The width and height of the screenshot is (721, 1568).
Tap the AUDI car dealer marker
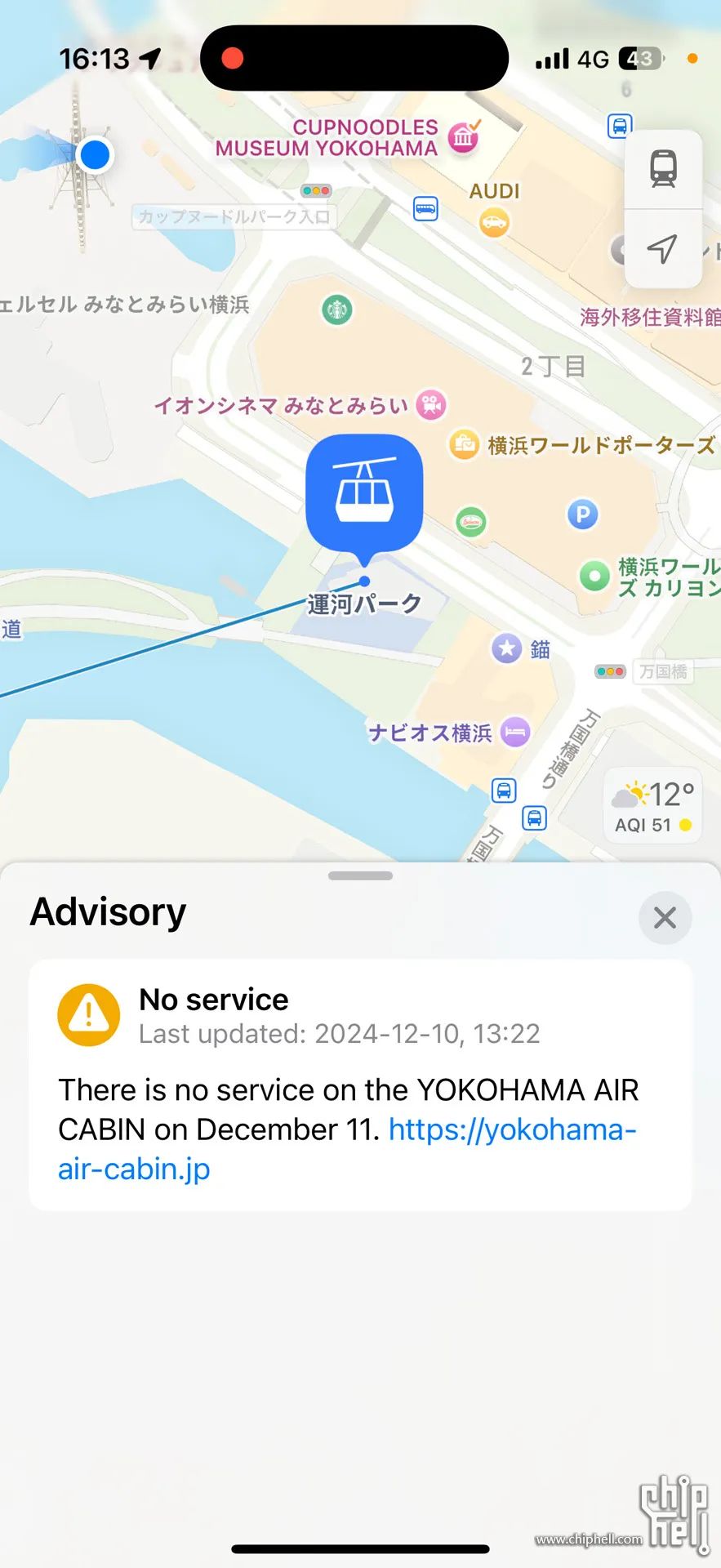pos(493,221)
